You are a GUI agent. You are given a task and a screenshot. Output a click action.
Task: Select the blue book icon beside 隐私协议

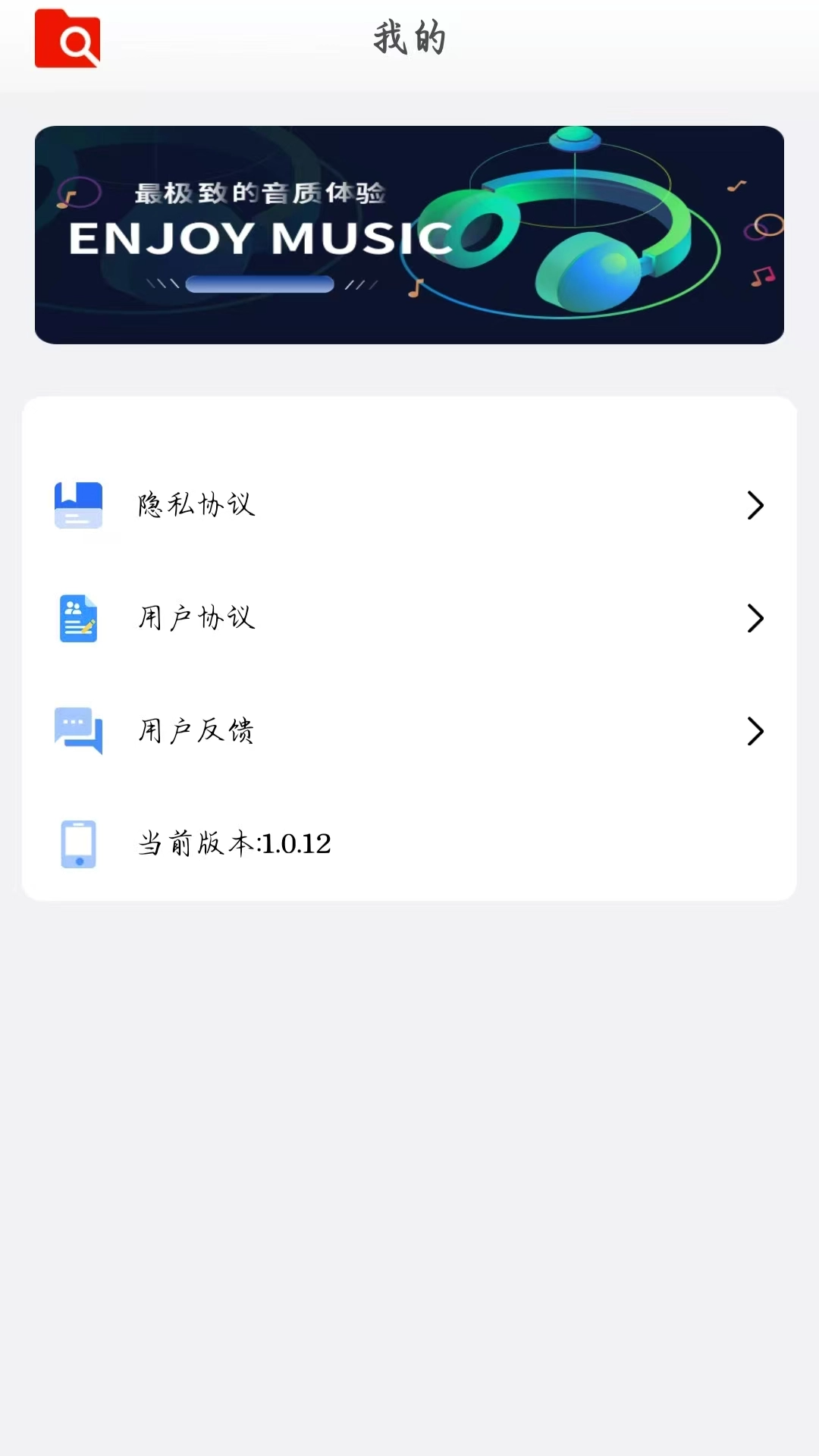79,504
